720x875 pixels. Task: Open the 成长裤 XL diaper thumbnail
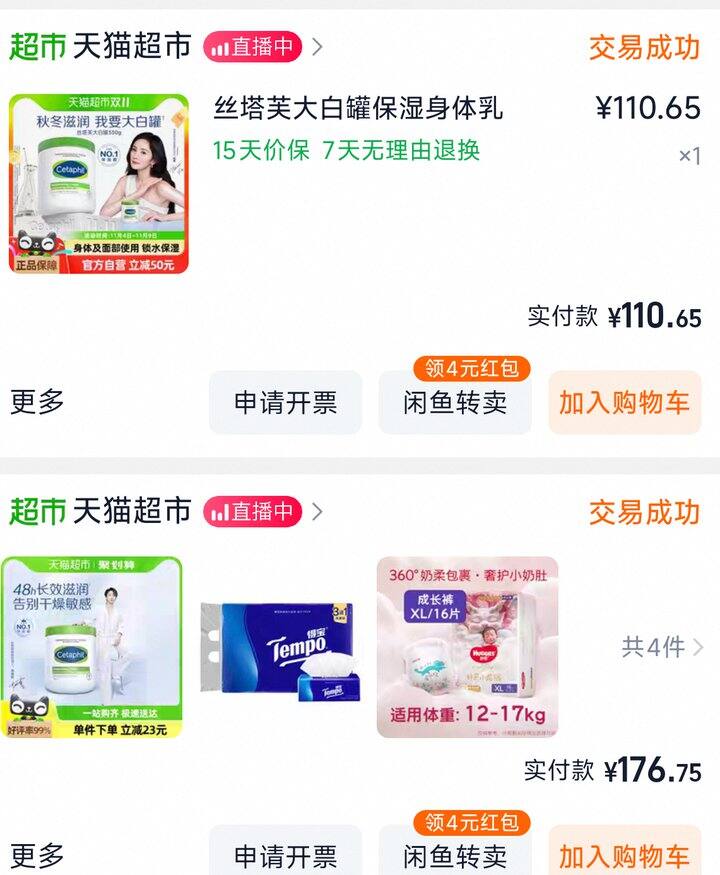point(467,647)
